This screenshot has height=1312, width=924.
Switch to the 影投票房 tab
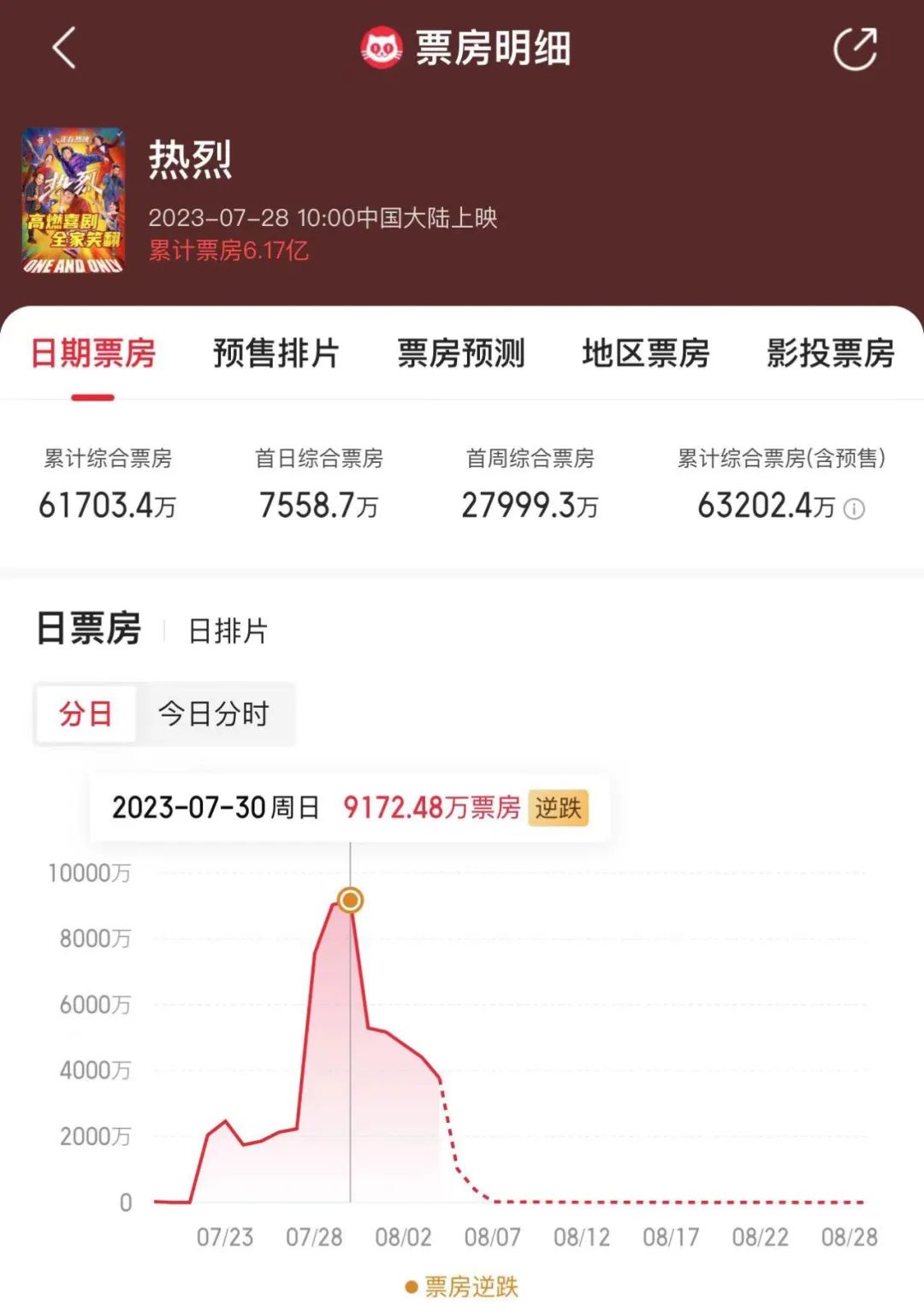(830, 353)
